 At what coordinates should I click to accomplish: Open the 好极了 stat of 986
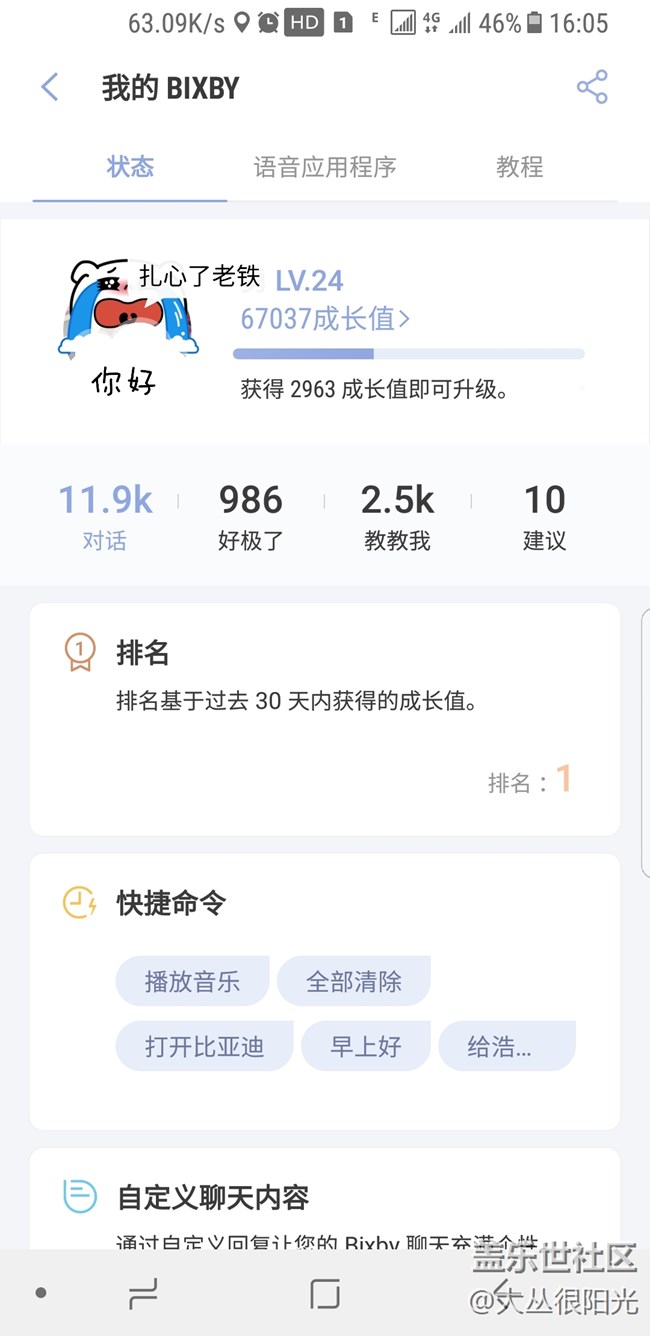250,516
